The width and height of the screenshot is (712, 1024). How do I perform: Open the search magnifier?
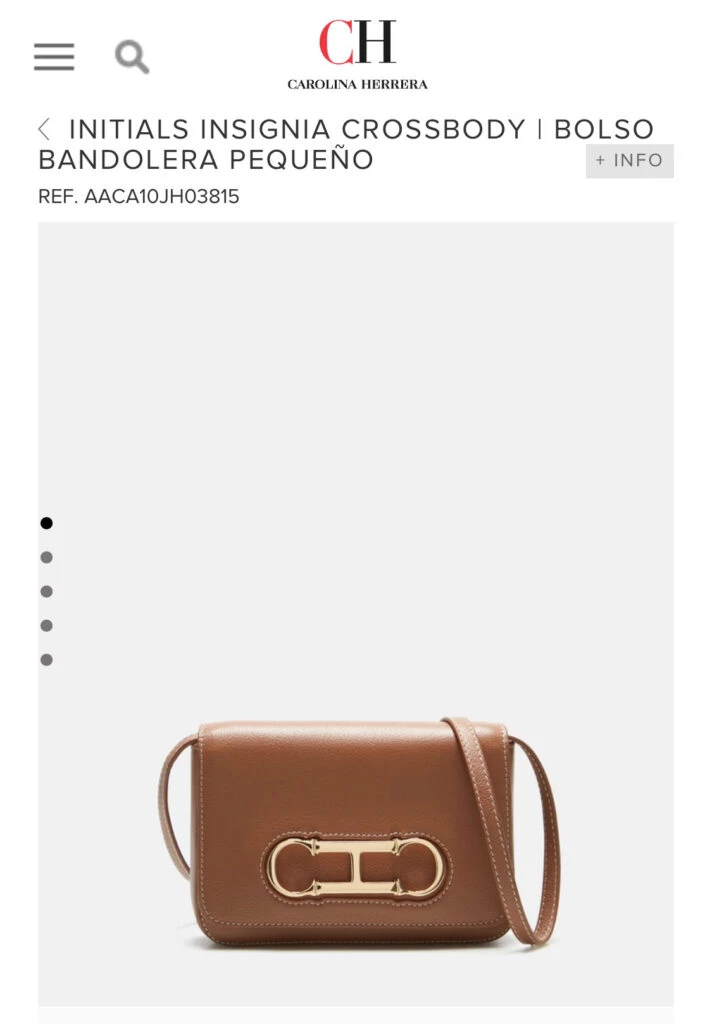point(131,57)
